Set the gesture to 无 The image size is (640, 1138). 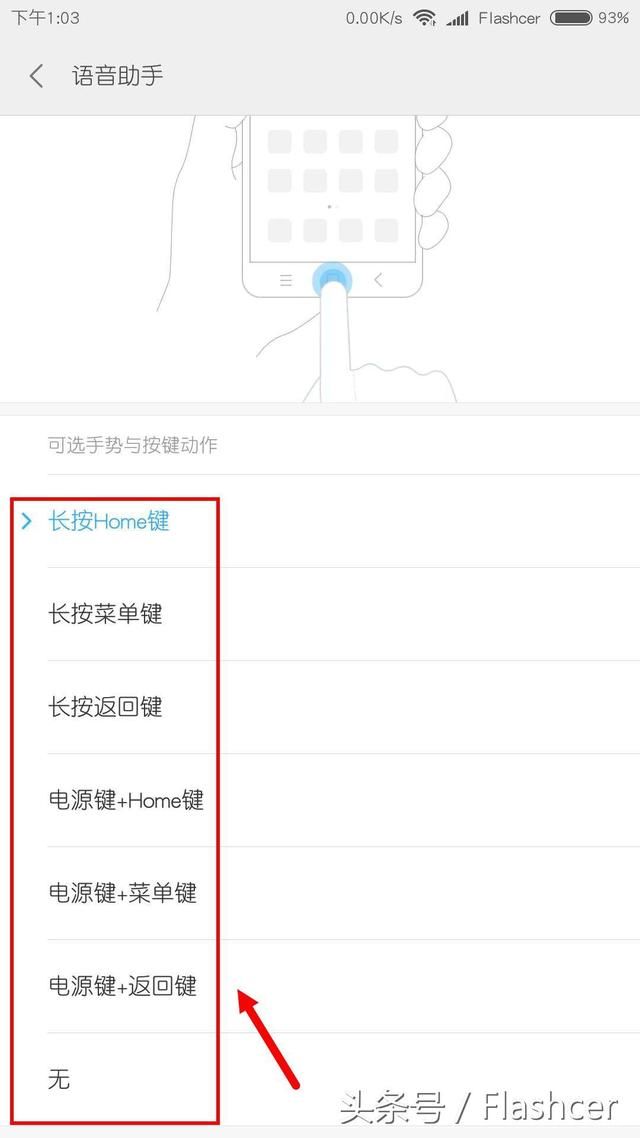(x=60, y=1079)
